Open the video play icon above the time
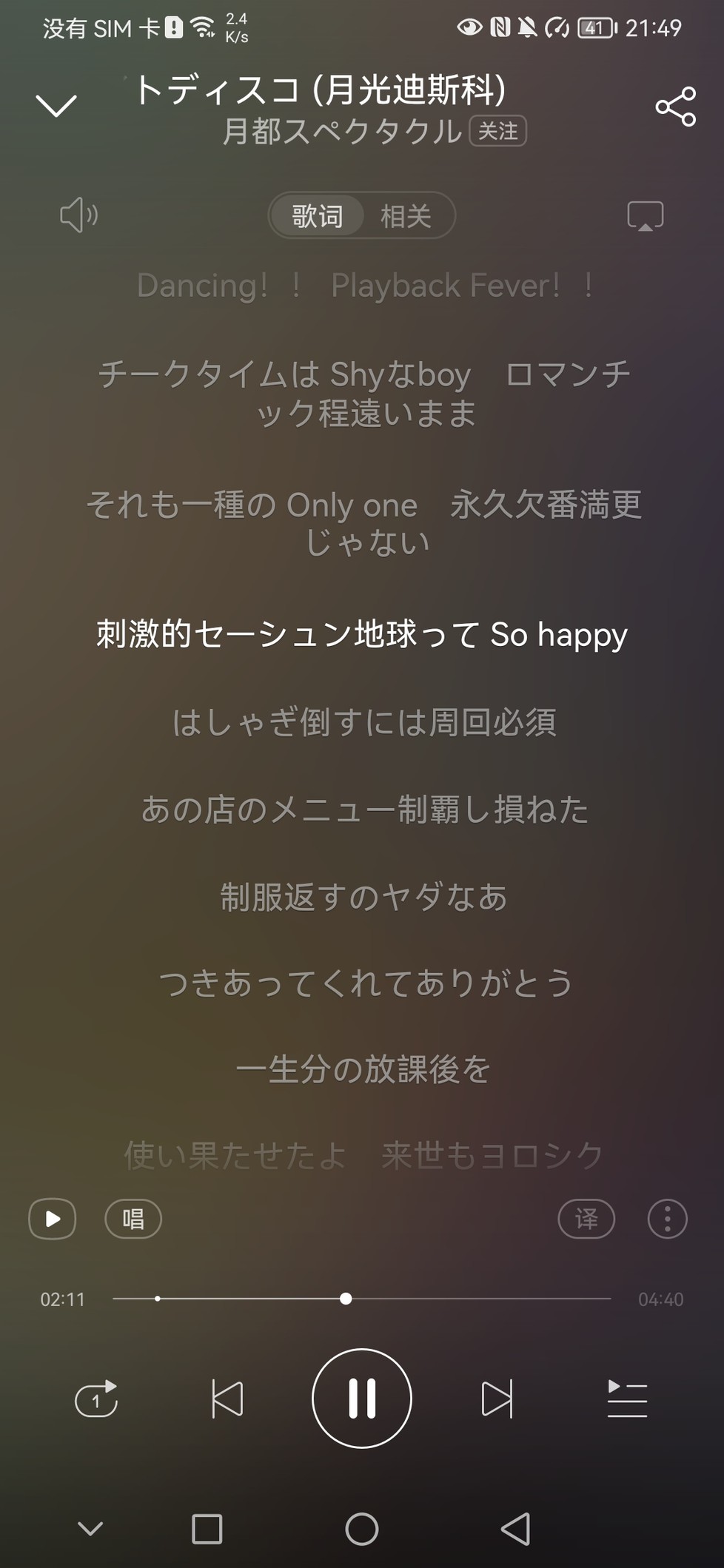This screenshot has width=724, height=1568. pos(53,1219)
